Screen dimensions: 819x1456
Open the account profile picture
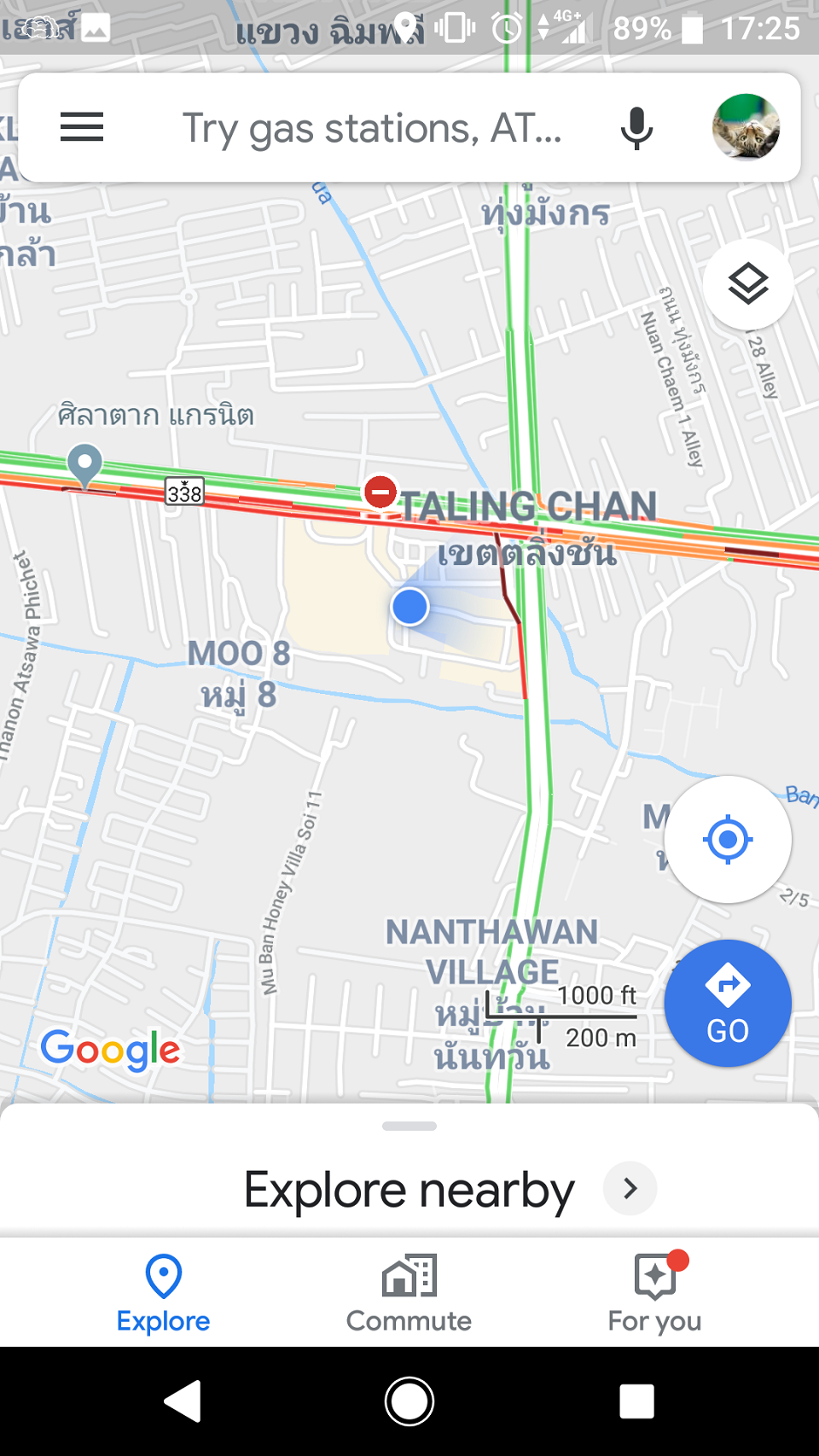(746, 127)
